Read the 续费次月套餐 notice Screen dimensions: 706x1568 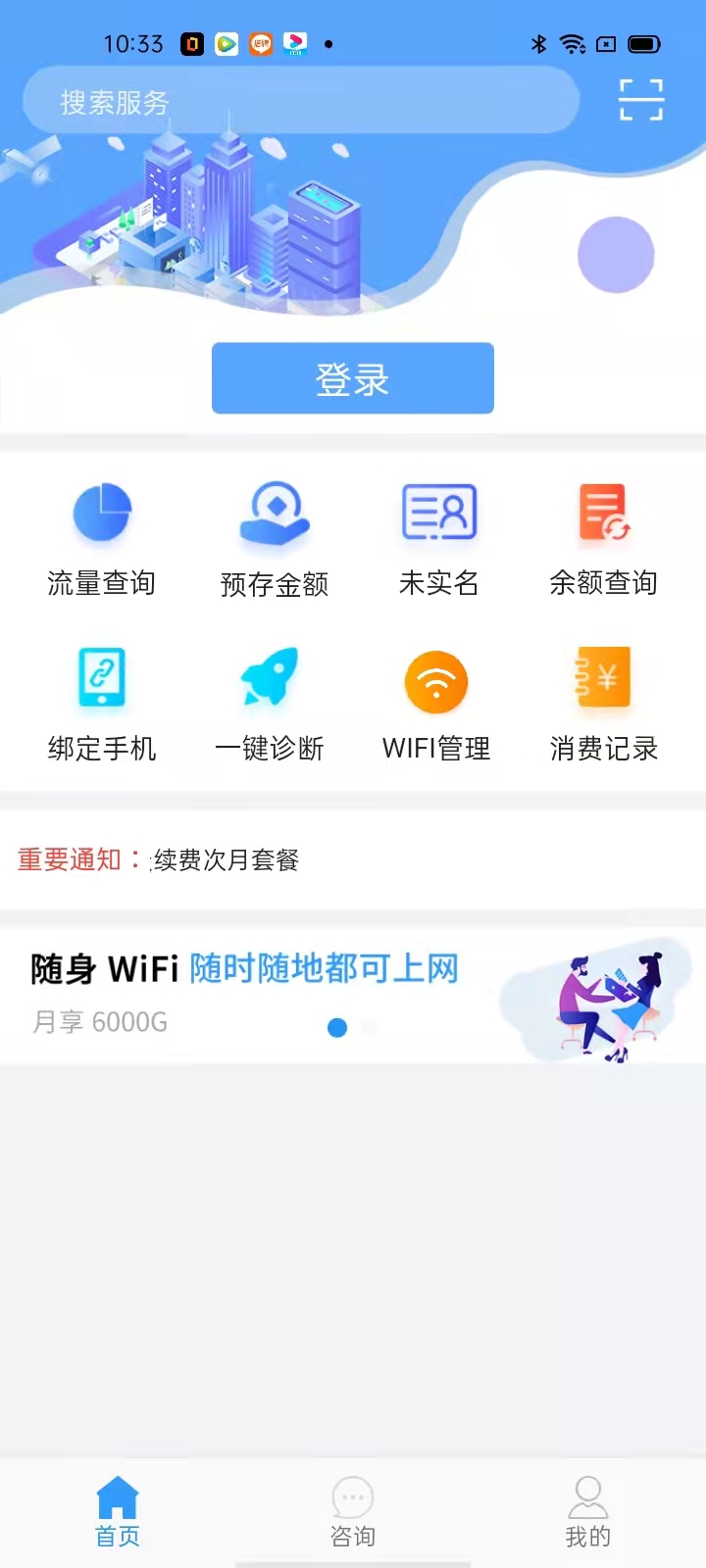click(227, 860)
